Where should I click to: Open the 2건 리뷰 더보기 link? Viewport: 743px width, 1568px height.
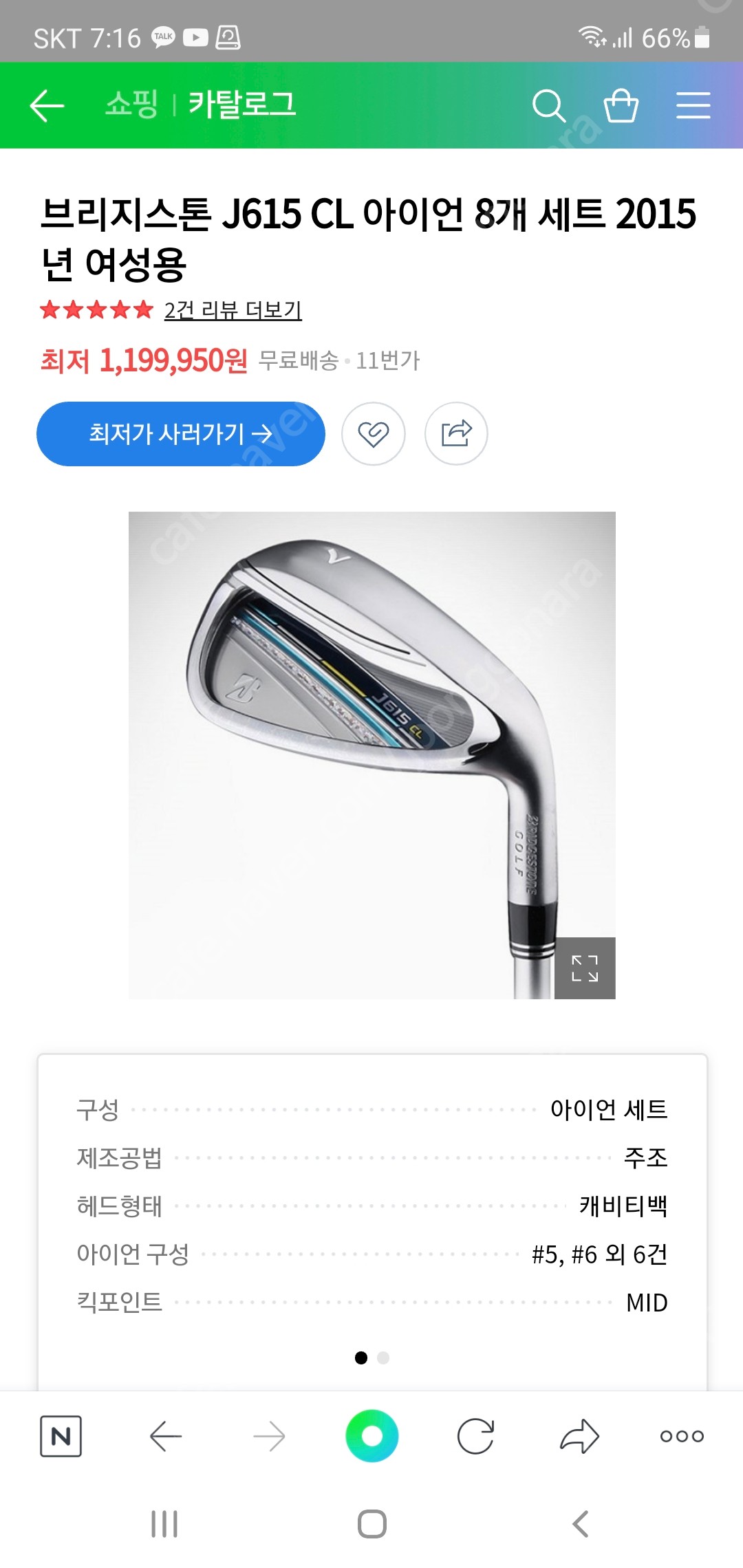(x=235, y=311)
